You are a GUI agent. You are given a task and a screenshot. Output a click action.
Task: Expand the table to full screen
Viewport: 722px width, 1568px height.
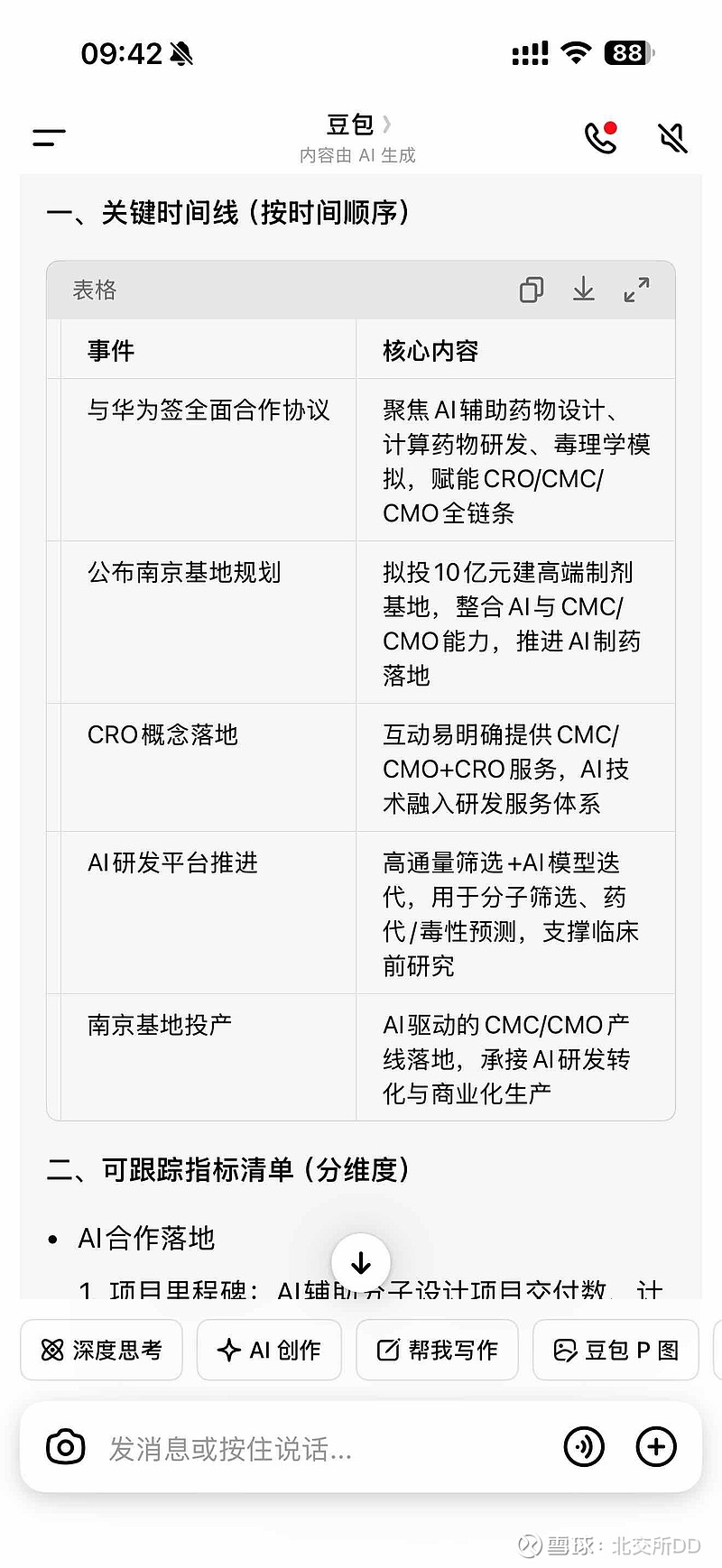(637, 290)
